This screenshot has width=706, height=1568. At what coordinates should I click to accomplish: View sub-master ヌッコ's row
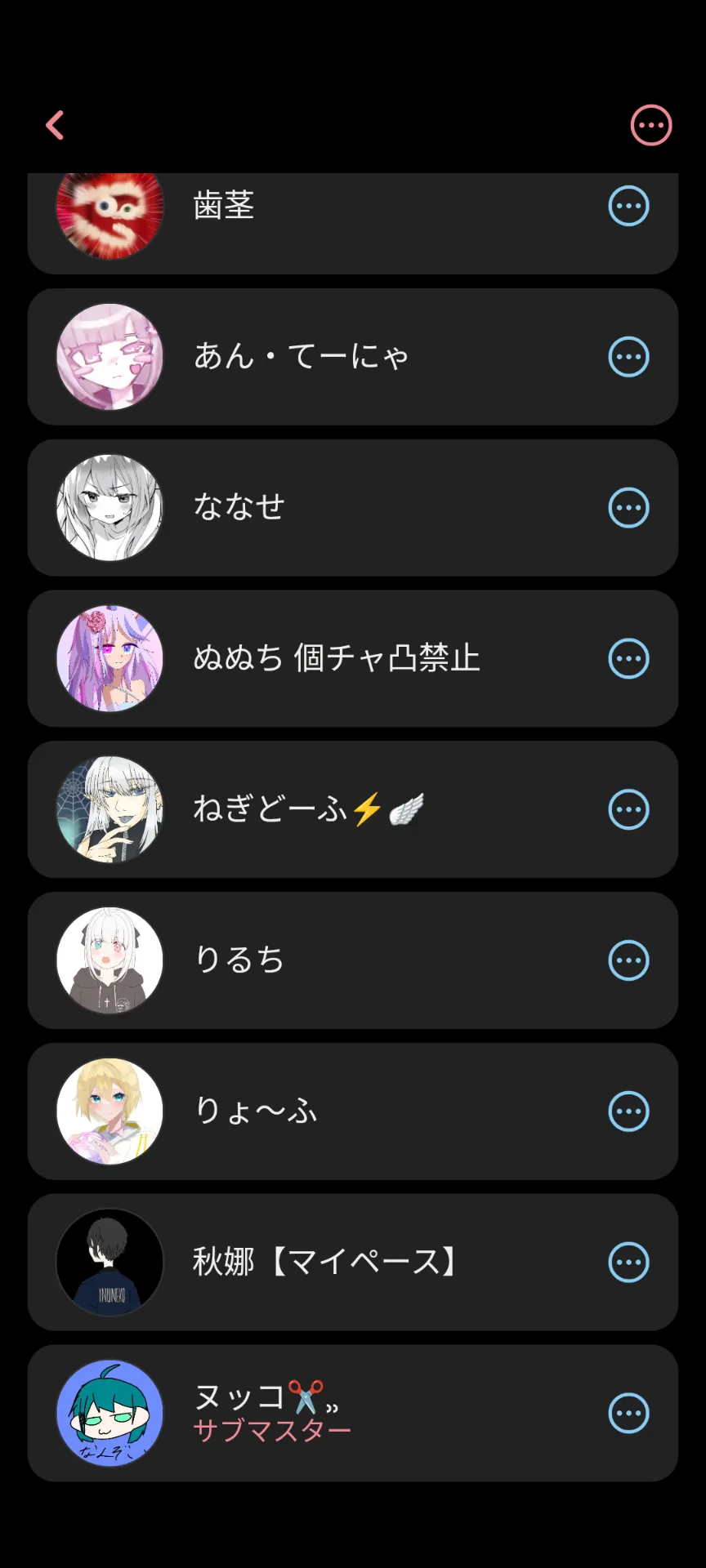point(353,1414)
